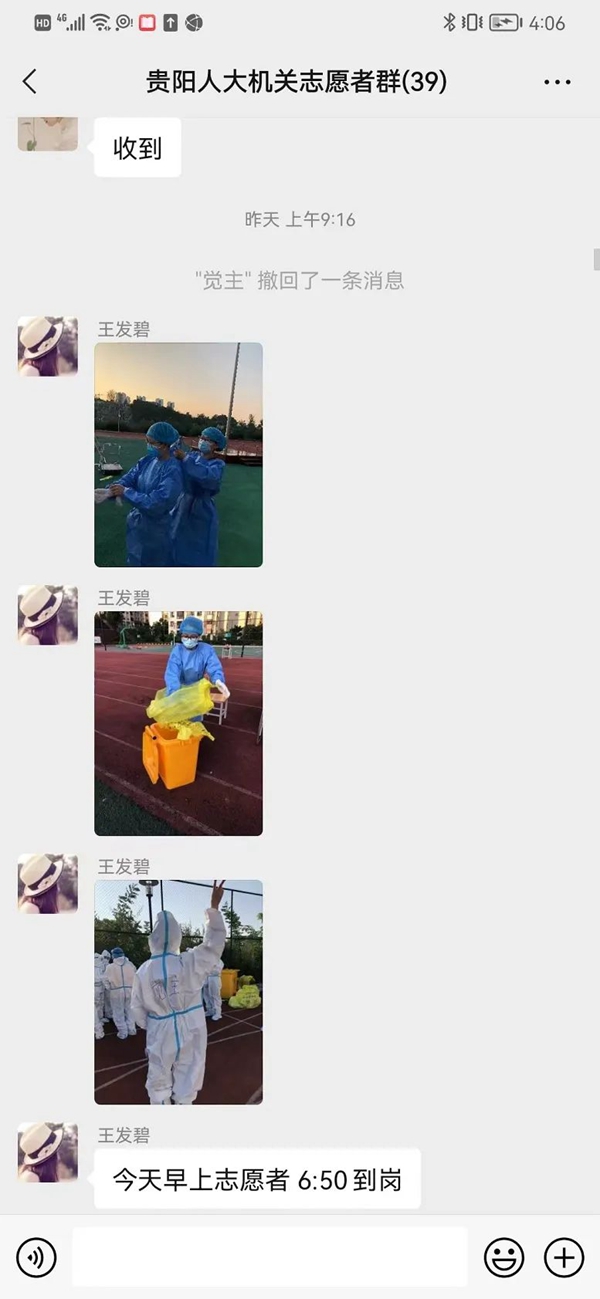The image size is (600, 1299).
Task: Open 王发碧's avatar above the sunset photo
Action: (47, 346)
